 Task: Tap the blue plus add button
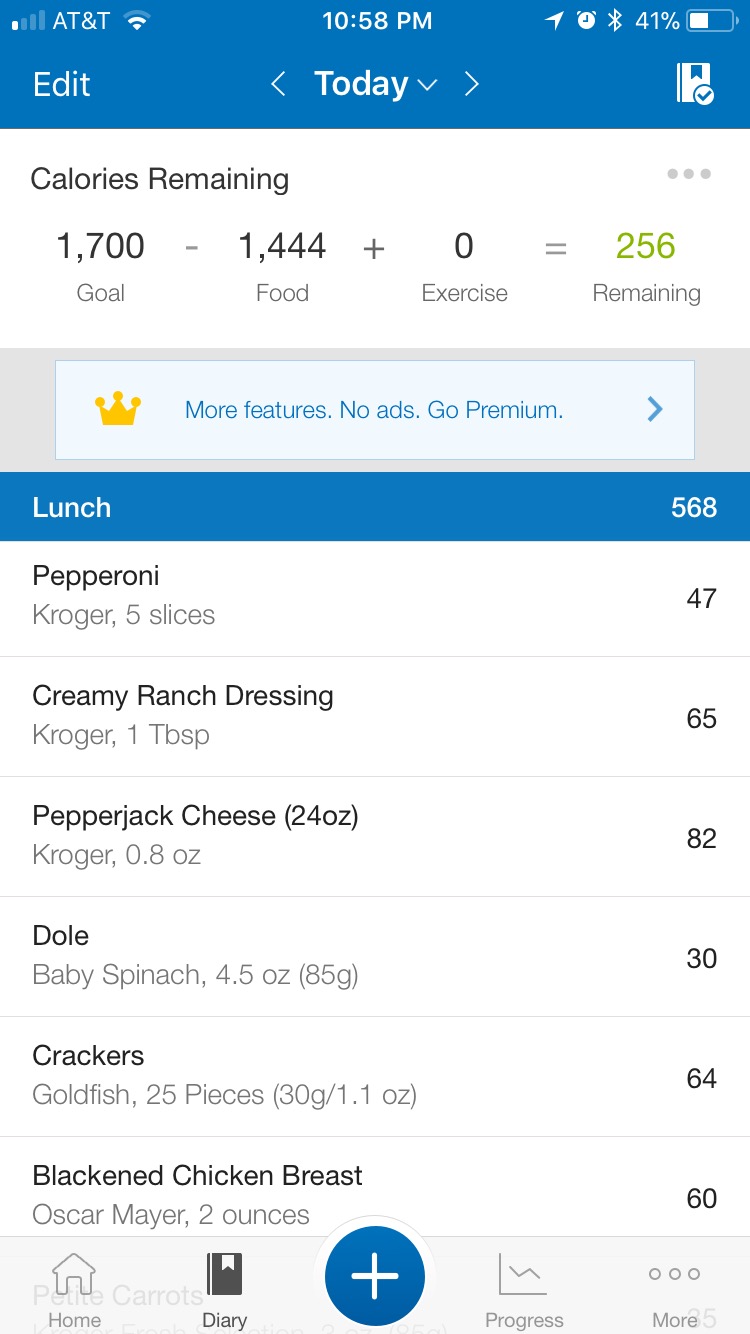(375, 1276)
